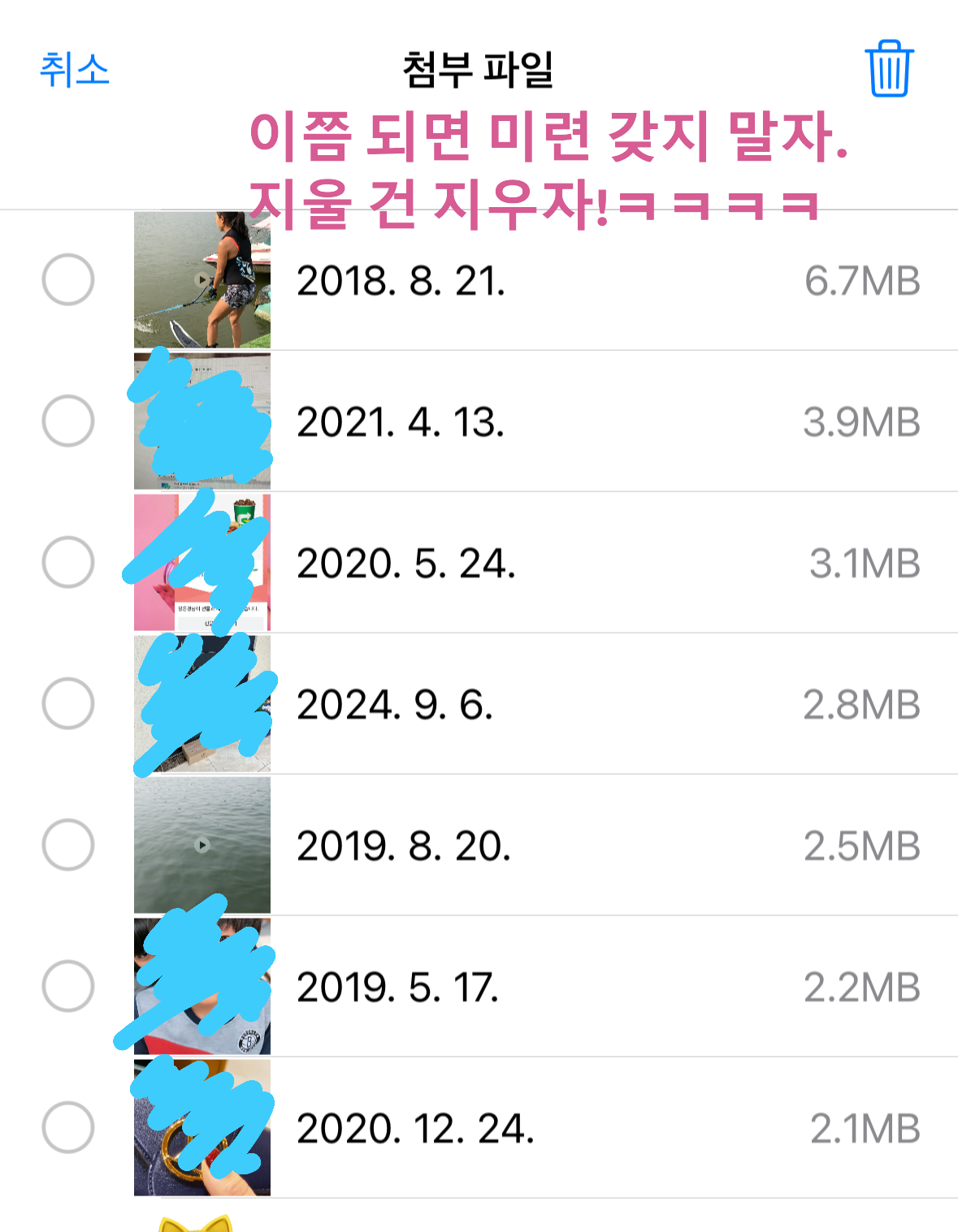
Task: Mark the 2019. 5. 17. attachment circle
Action: [x=67, y=986]
